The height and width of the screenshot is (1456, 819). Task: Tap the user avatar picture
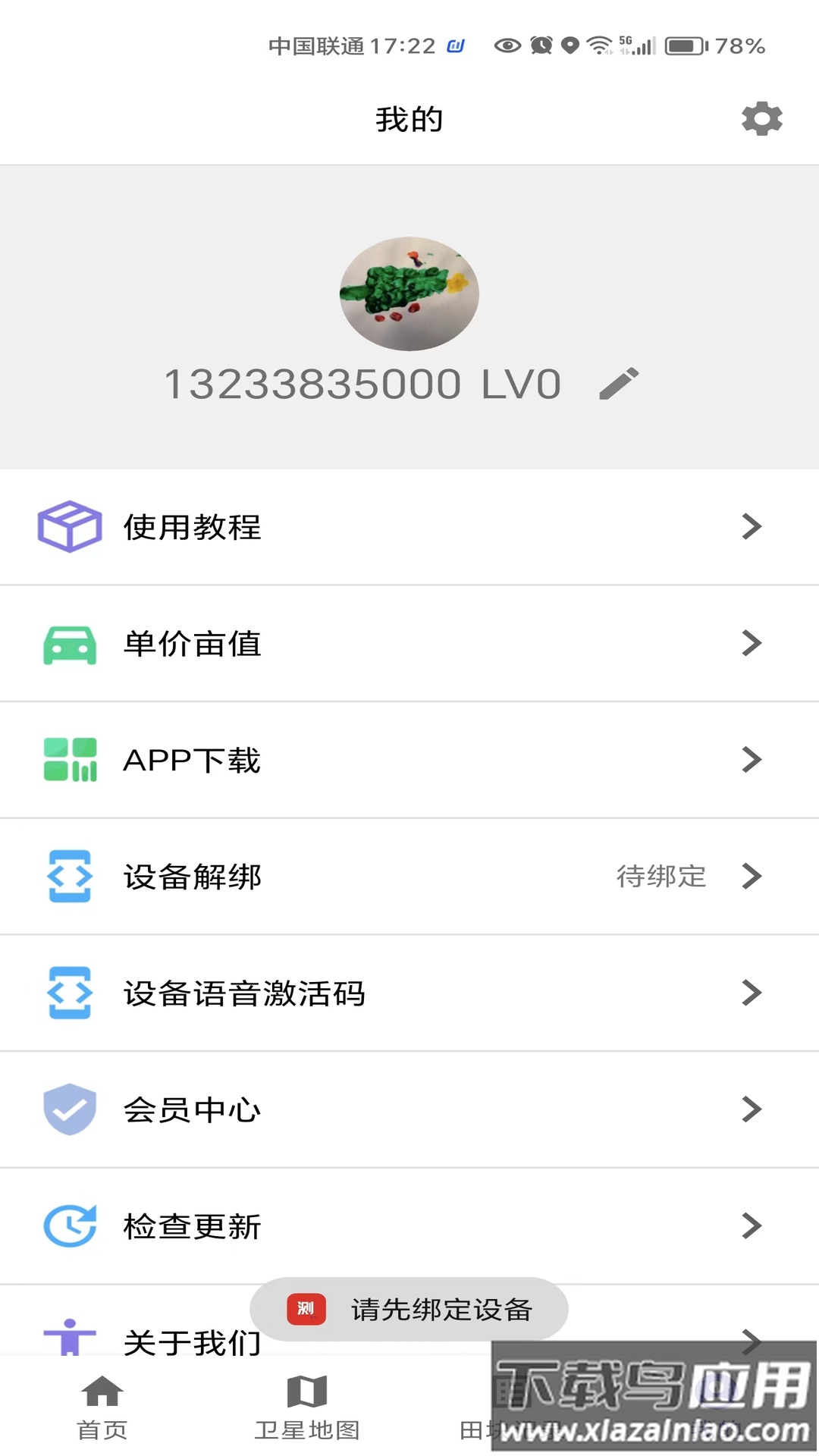[409, 293]
